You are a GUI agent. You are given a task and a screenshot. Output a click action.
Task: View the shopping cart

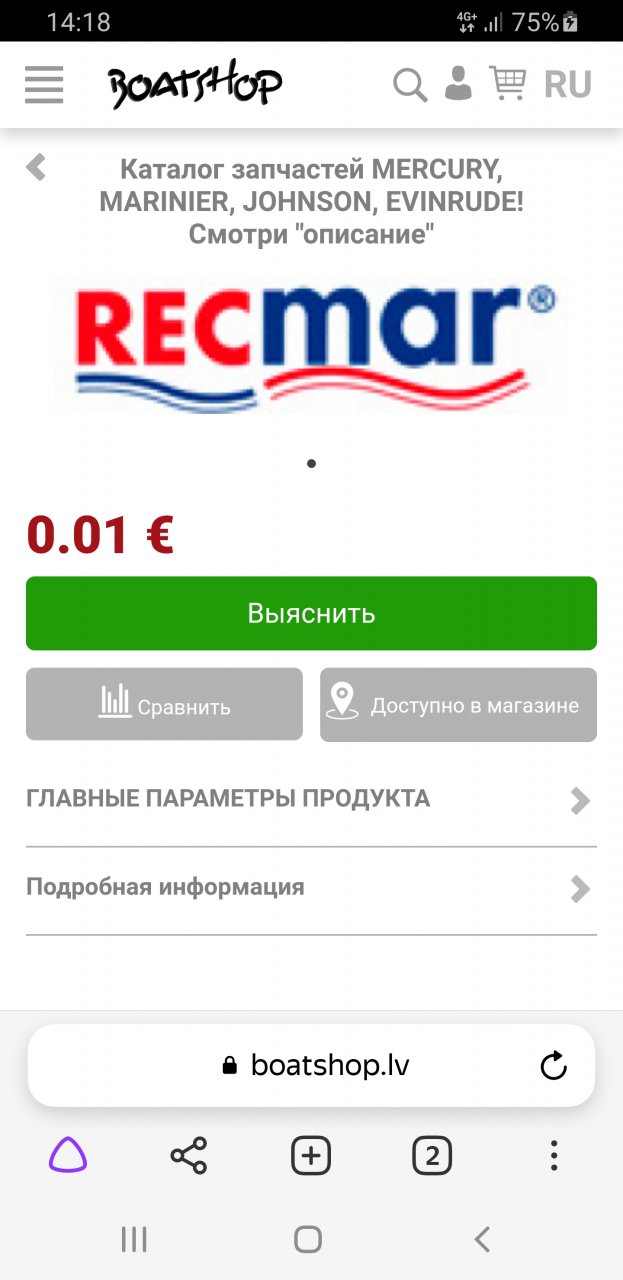click(508, 84)
